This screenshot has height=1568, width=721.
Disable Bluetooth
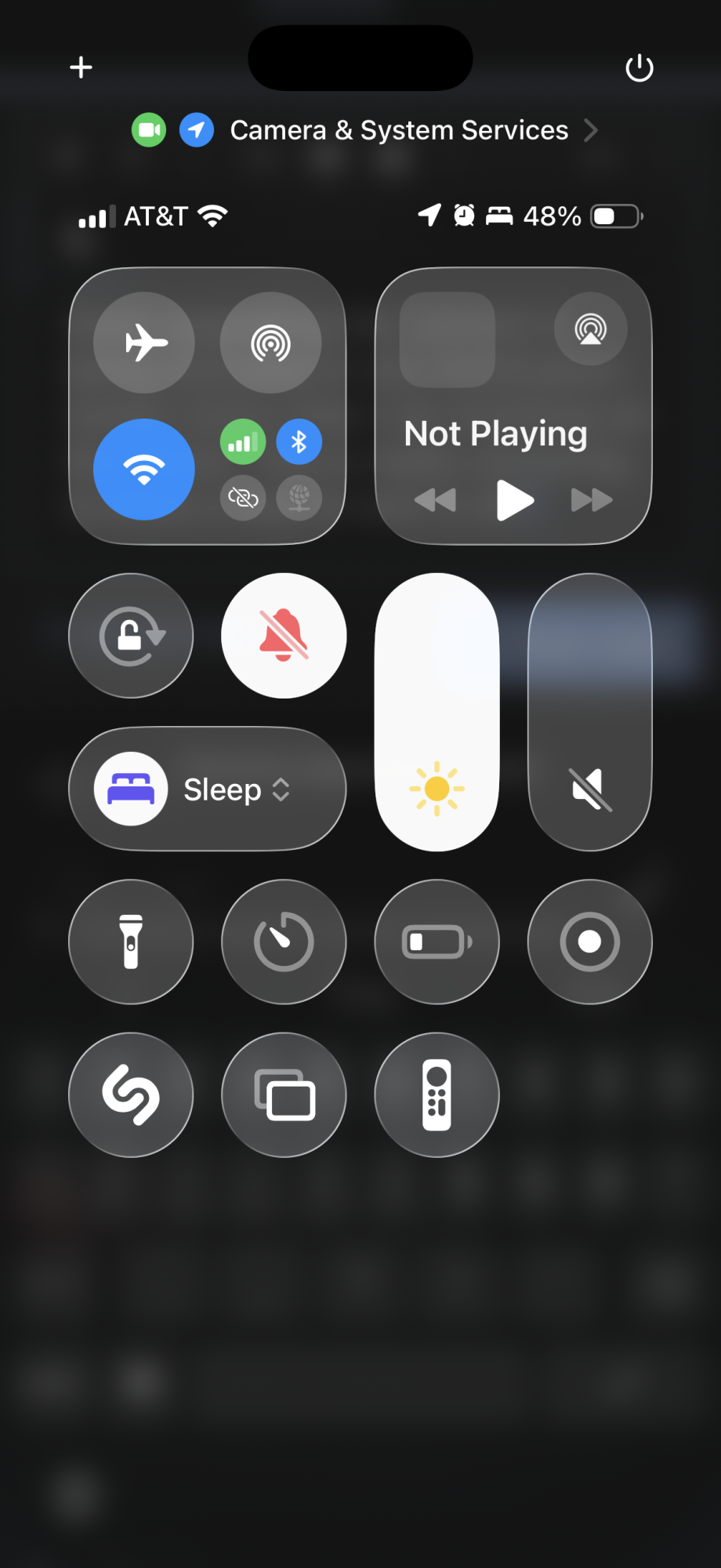tap(299, 442)
